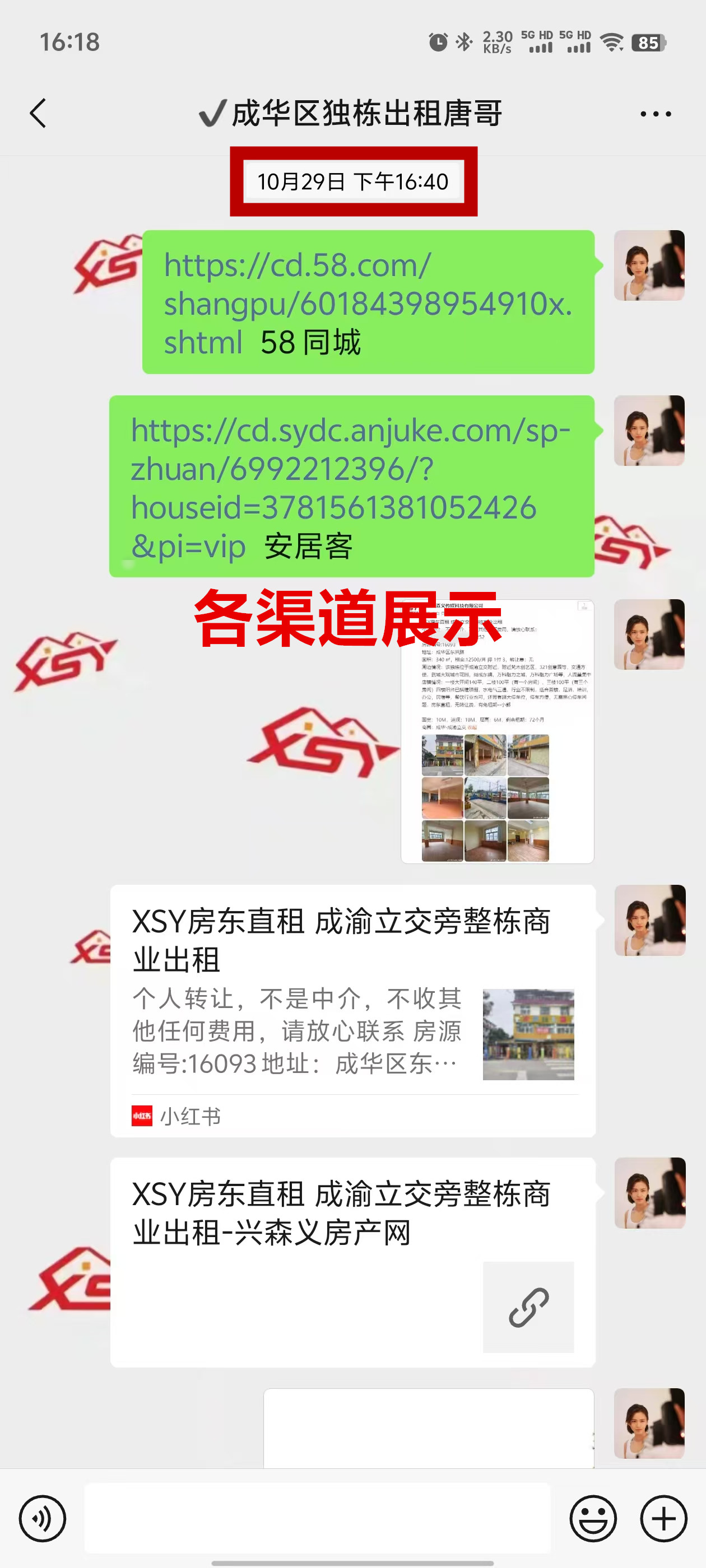
Task: Open the chat's three-dot menu
Action: 656,114
